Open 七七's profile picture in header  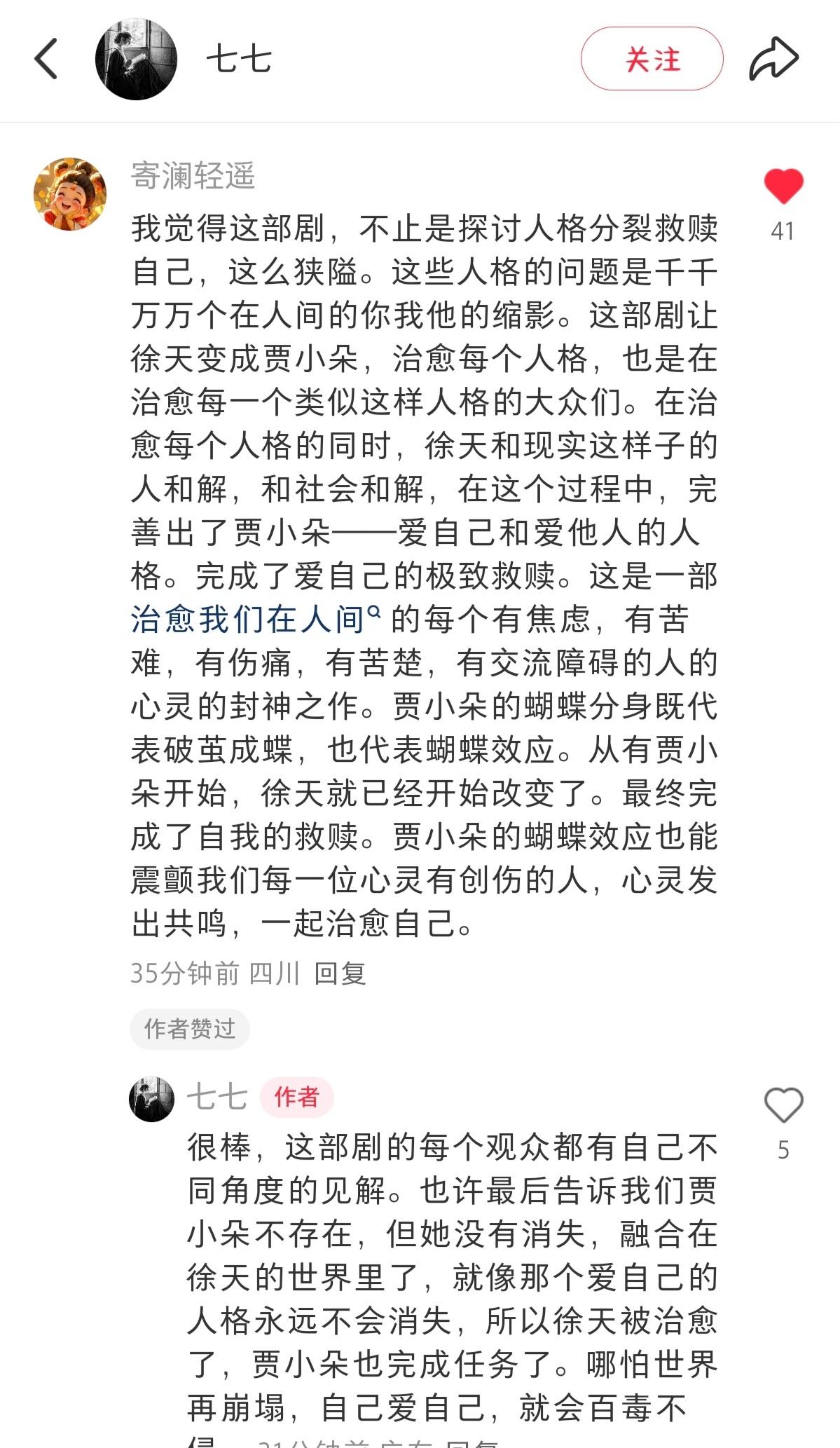(x=136, y=59)
